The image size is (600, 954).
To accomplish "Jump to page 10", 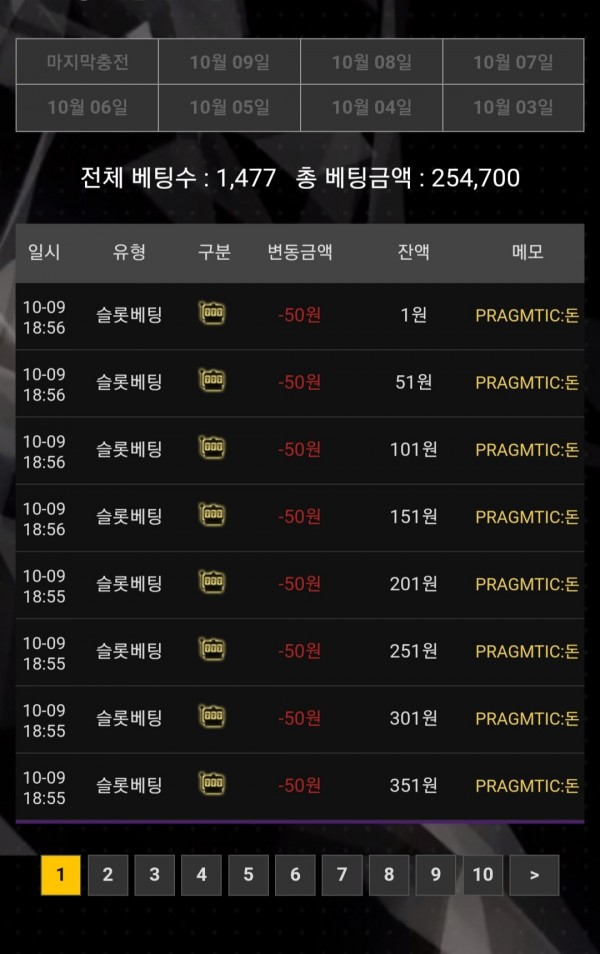I will pos(482,875).
